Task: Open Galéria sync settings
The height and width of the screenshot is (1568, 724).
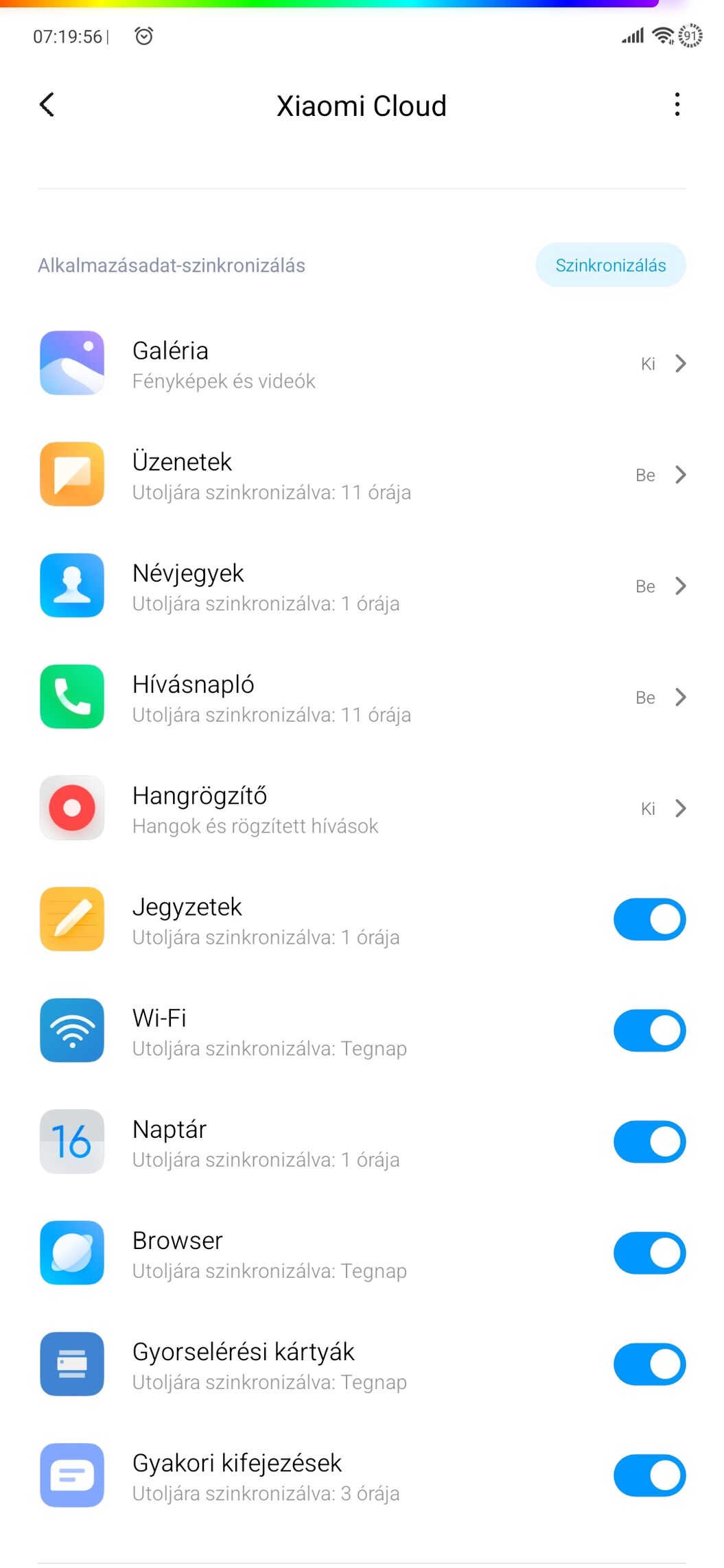Action: [362, 364]
